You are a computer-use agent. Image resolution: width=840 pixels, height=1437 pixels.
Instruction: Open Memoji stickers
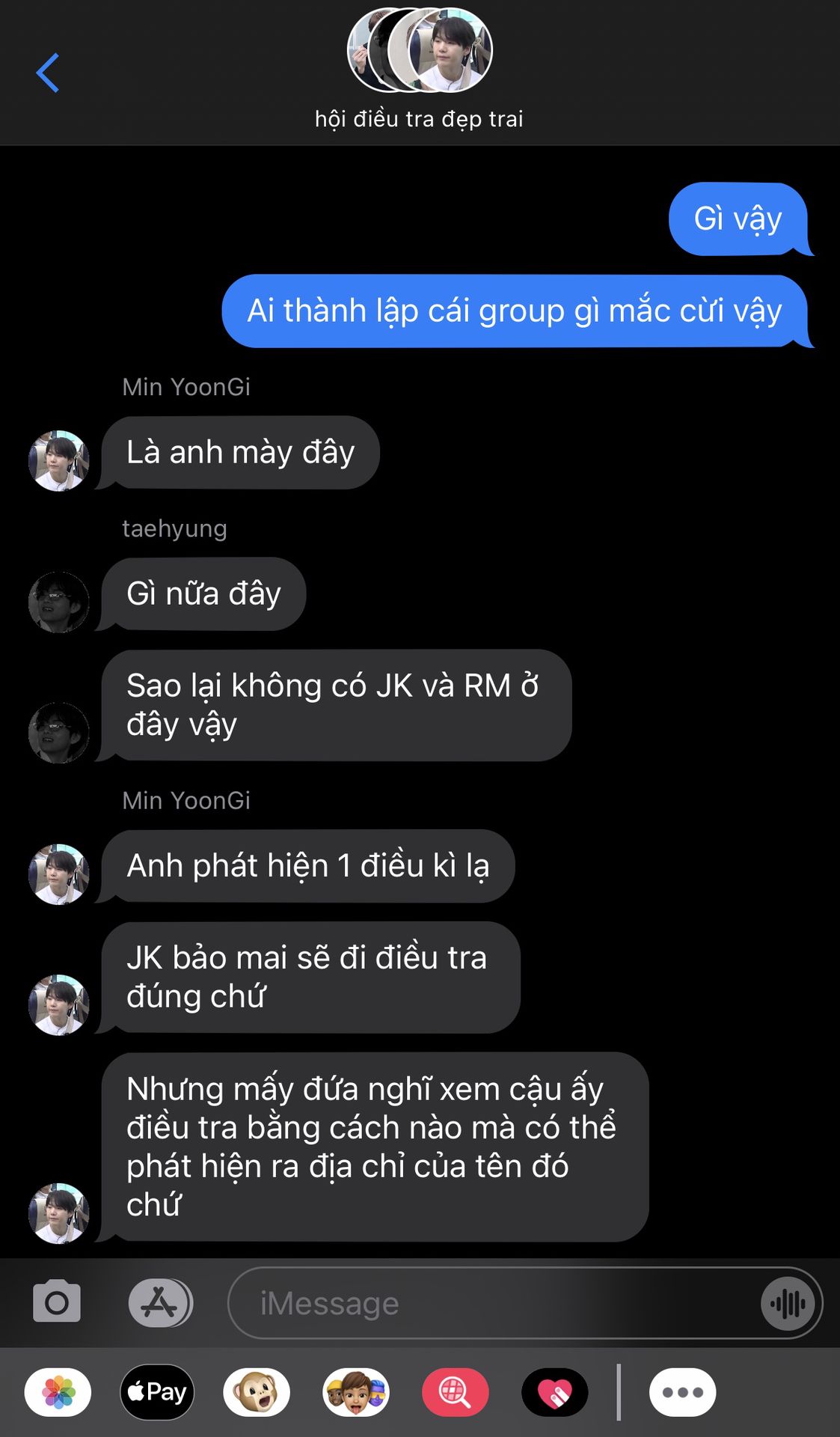coord(356,1392)
